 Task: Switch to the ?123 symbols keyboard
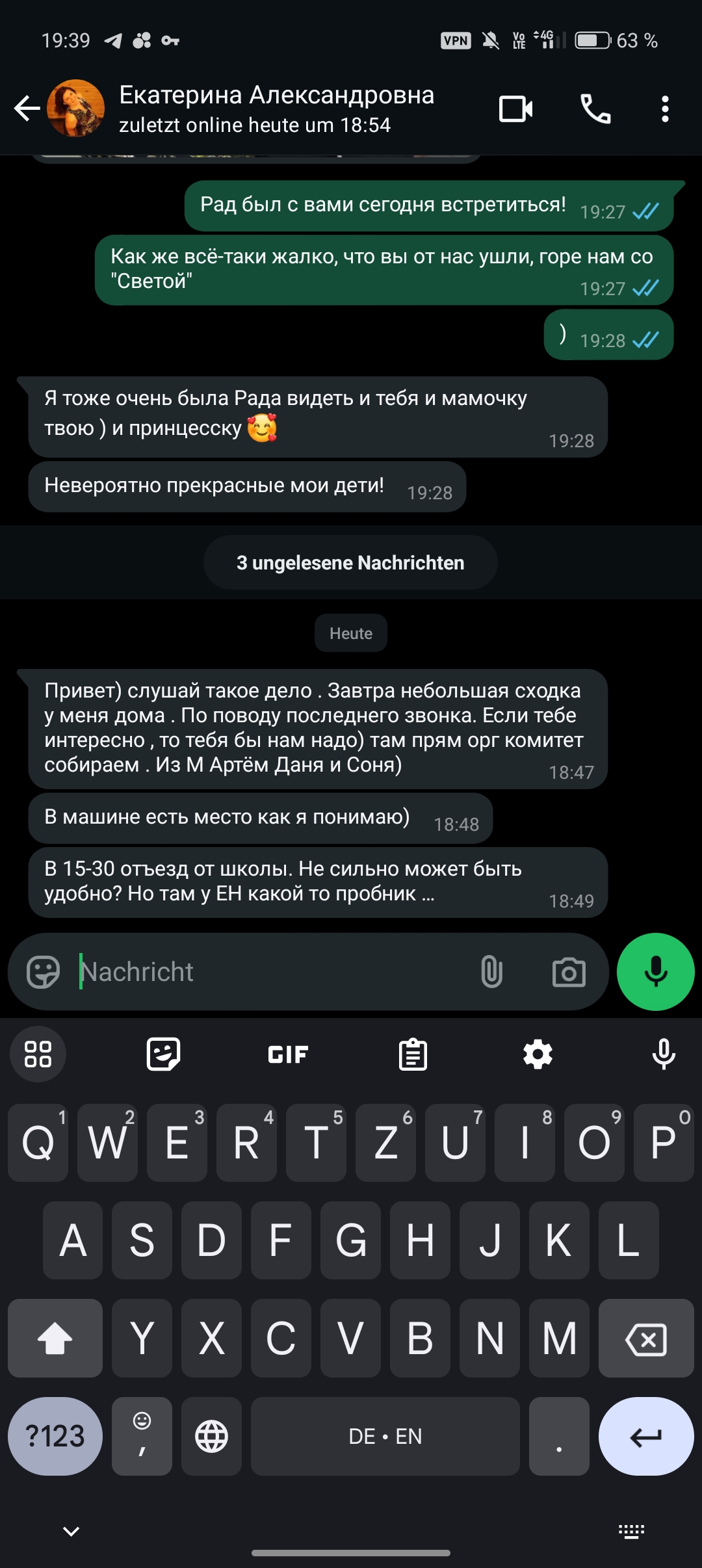[55, 1436]
